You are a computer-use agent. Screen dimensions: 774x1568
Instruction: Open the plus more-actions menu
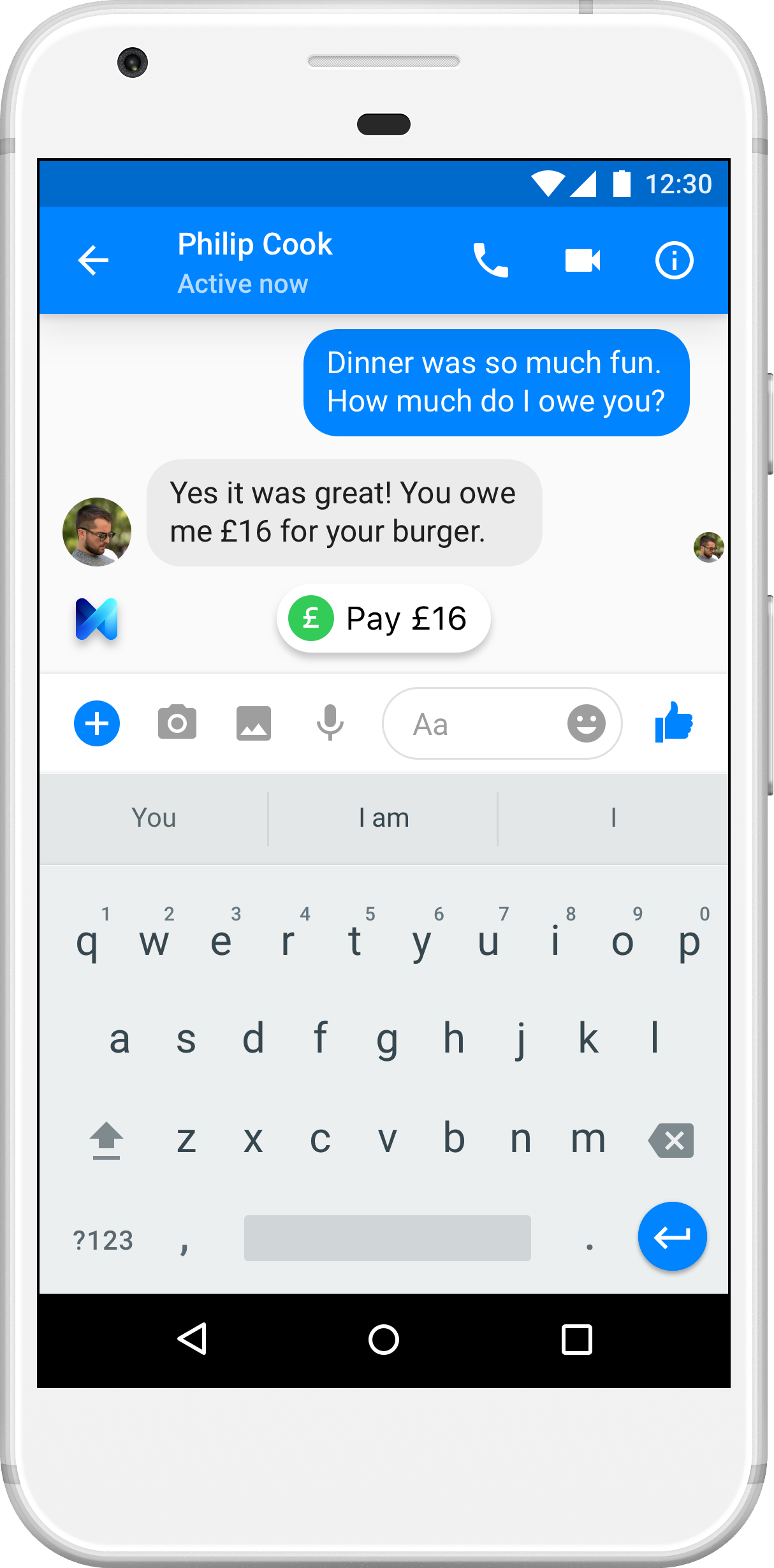(97, 723)
